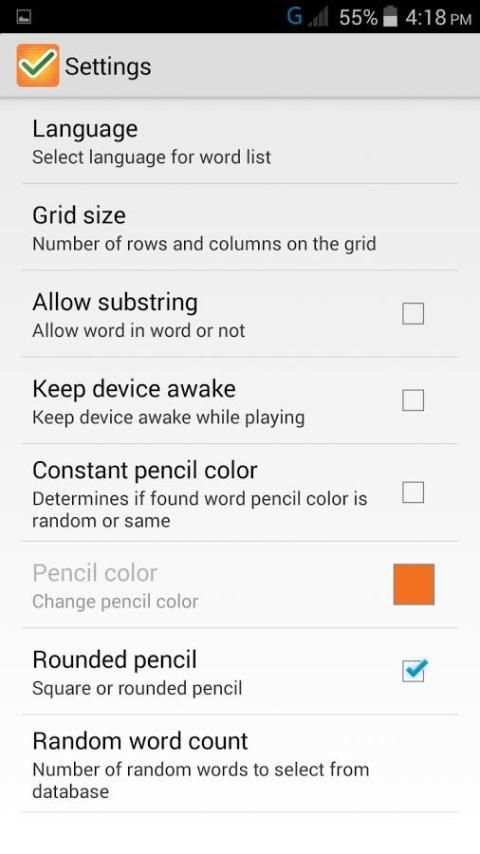Image resolution: width=480 pixels, height=854 pixels.
Task: Check the Constant pencil color box
Action: pyautogui.click(x=412, y=492)
